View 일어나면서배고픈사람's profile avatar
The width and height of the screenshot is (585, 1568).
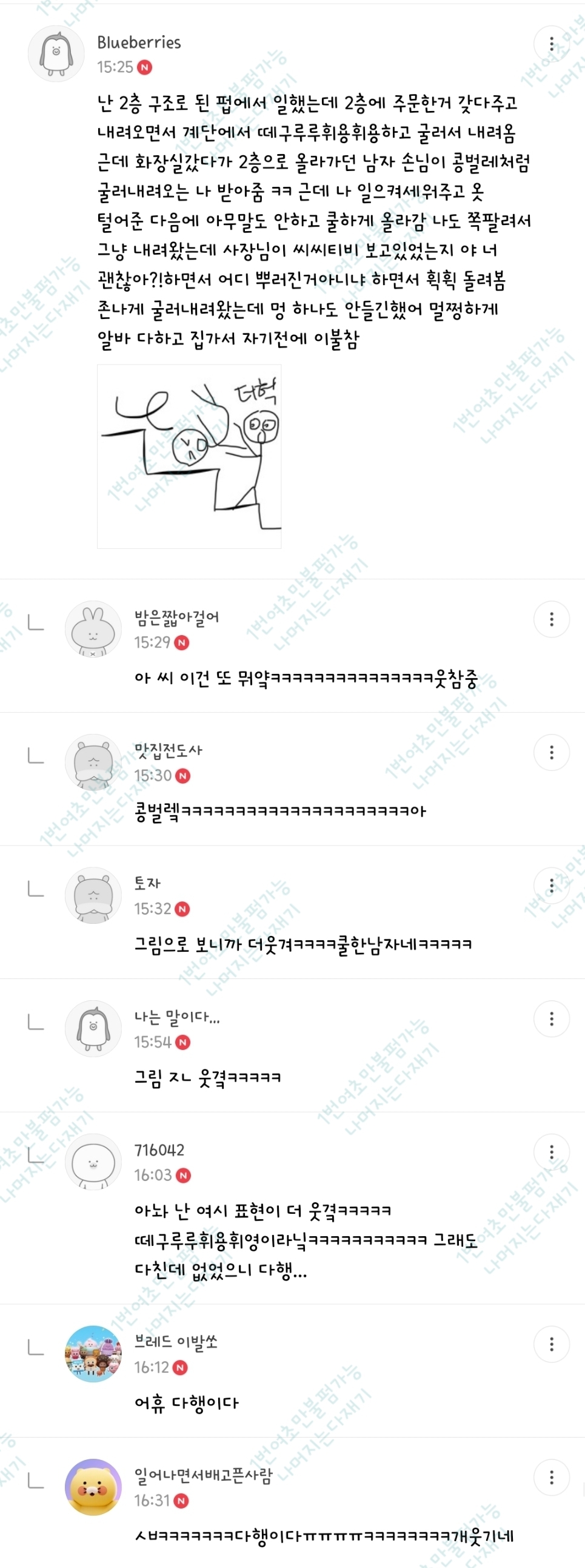coord(93,1488)
